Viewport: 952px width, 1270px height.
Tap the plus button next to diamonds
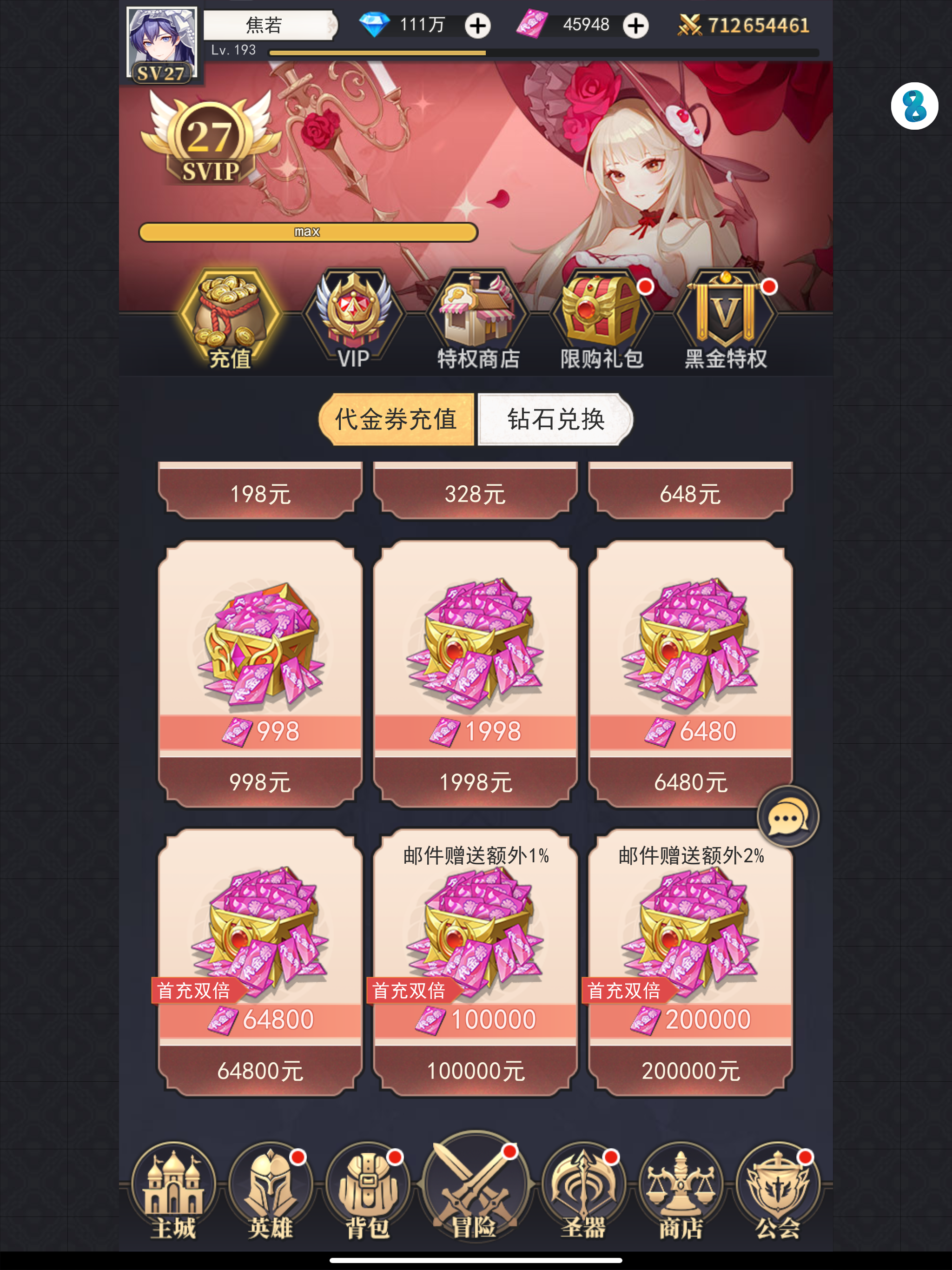tap(478, 26)
